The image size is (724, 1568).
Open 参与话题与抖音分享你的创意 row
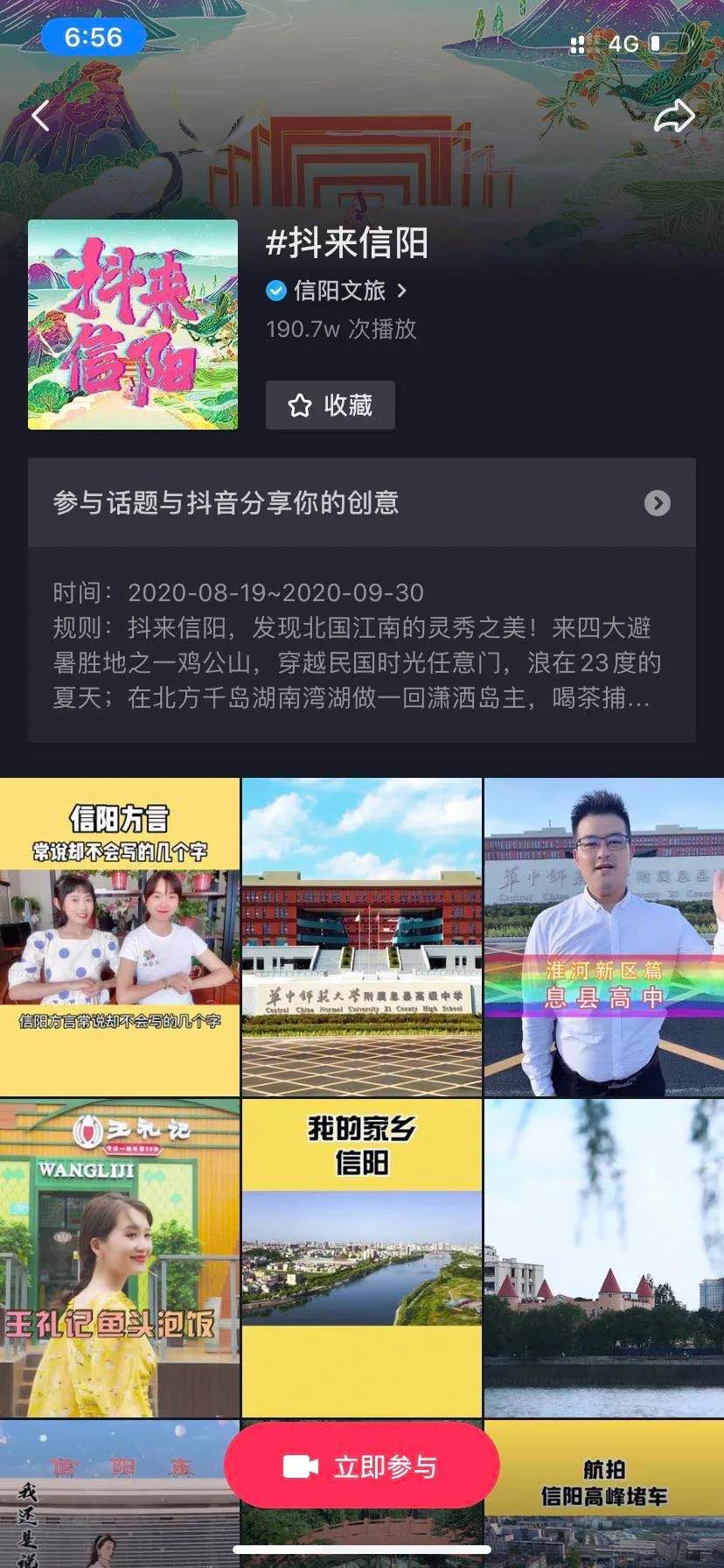[361, 503]
